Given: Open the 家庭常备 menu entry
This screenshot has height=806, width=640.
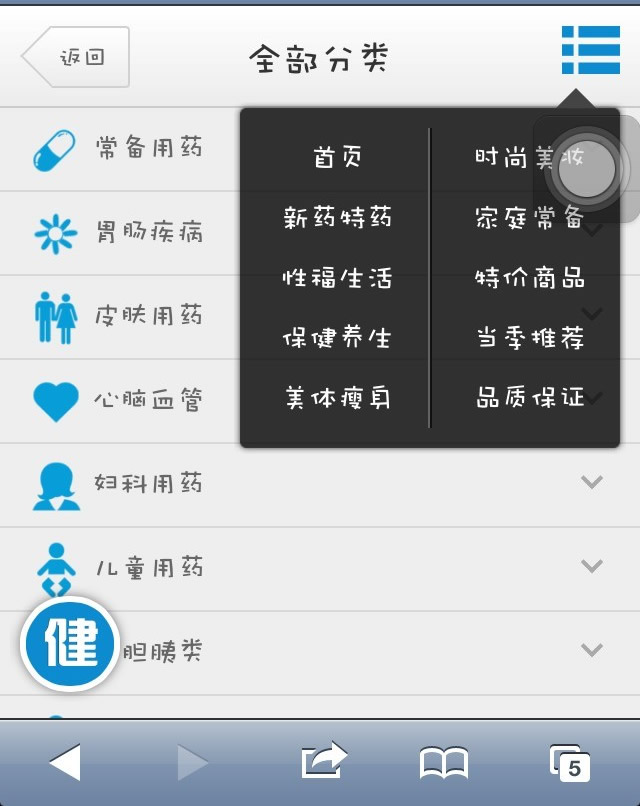Looking at the screenshot, I should pyautogui.click(x=529, y=218).
